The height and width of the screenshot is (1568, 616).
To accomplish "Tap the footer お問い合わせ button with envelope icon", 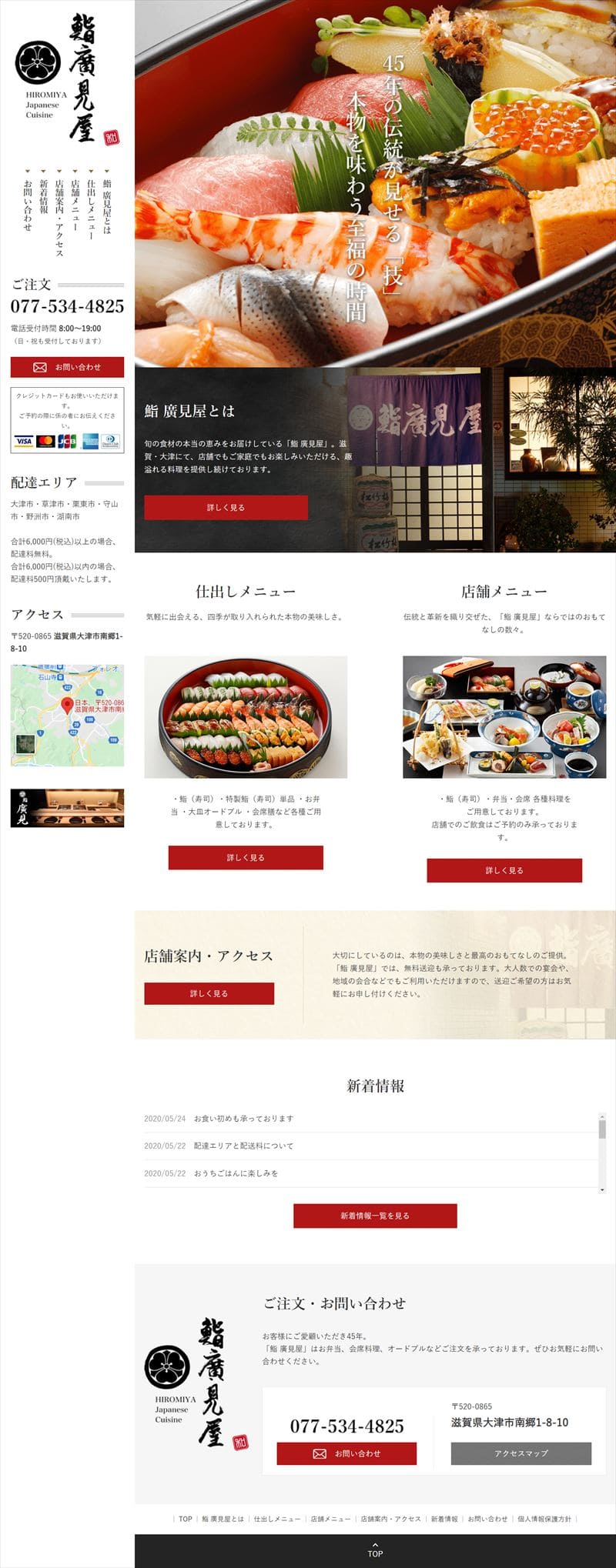I will [x=346, y=1453].
